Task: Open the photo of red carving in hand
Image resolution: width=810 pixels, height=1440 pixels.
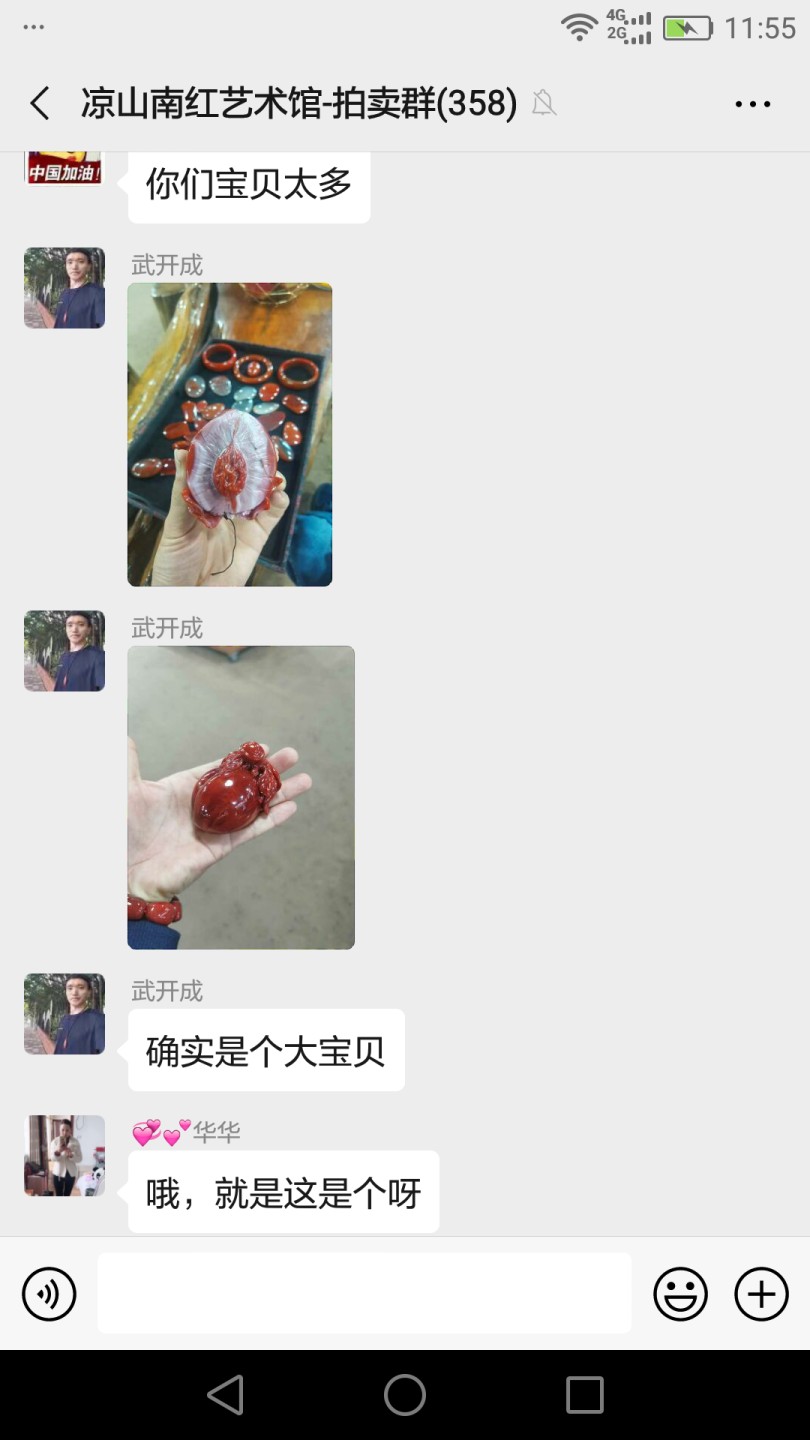Action: click(241, 797)
